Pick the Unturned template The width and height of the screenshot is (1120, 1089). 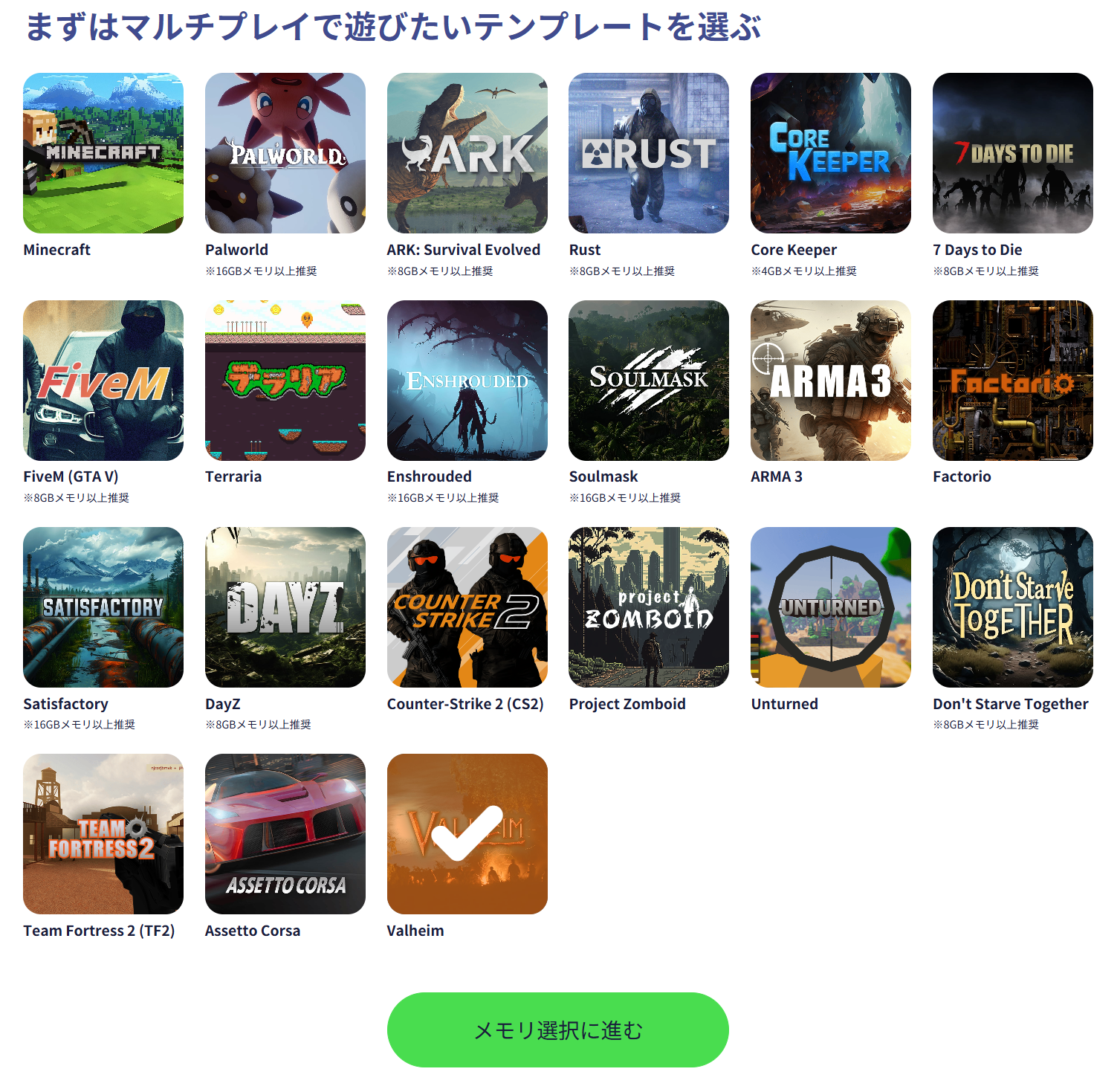point(831,607)
